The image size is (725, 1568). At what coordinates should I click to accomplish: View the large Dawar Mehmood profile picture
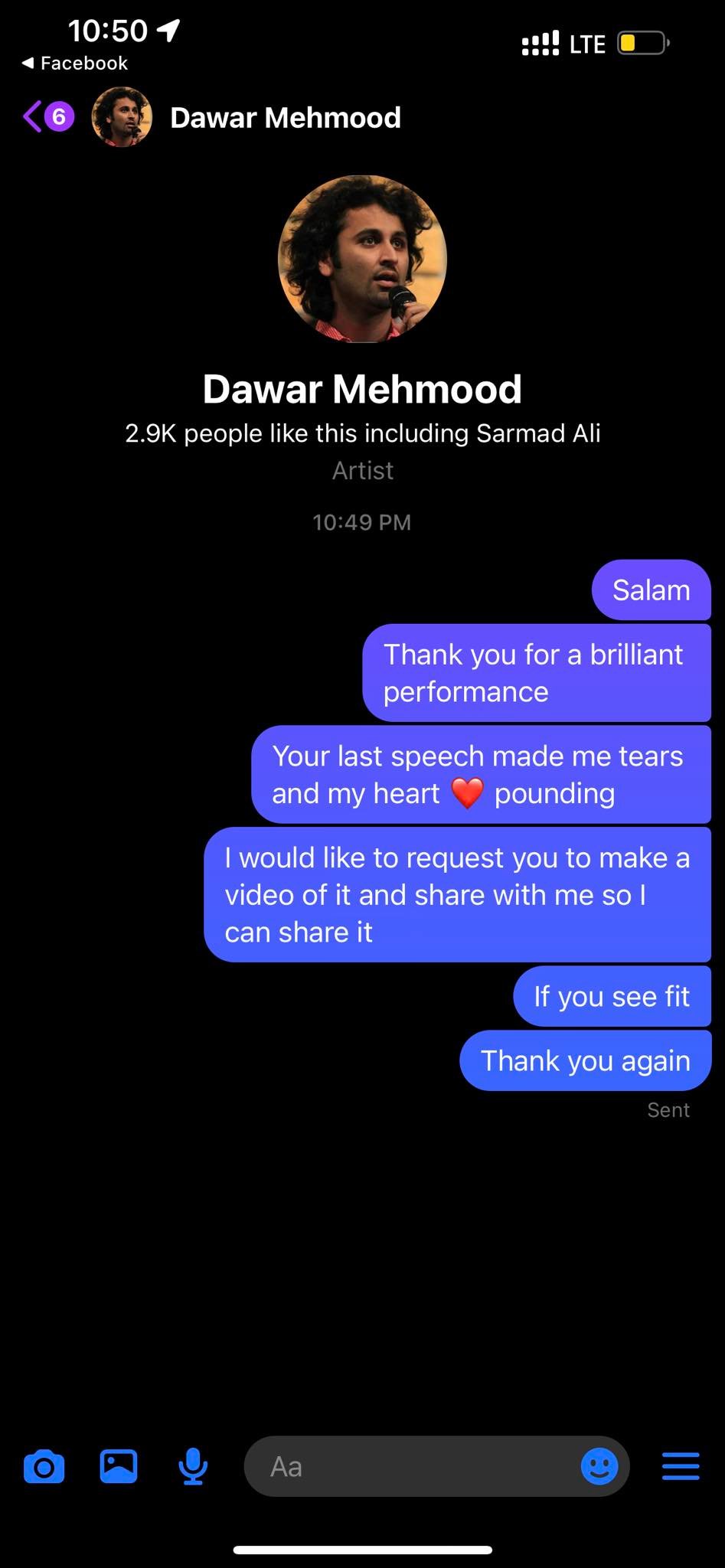[x=362, y=259]
